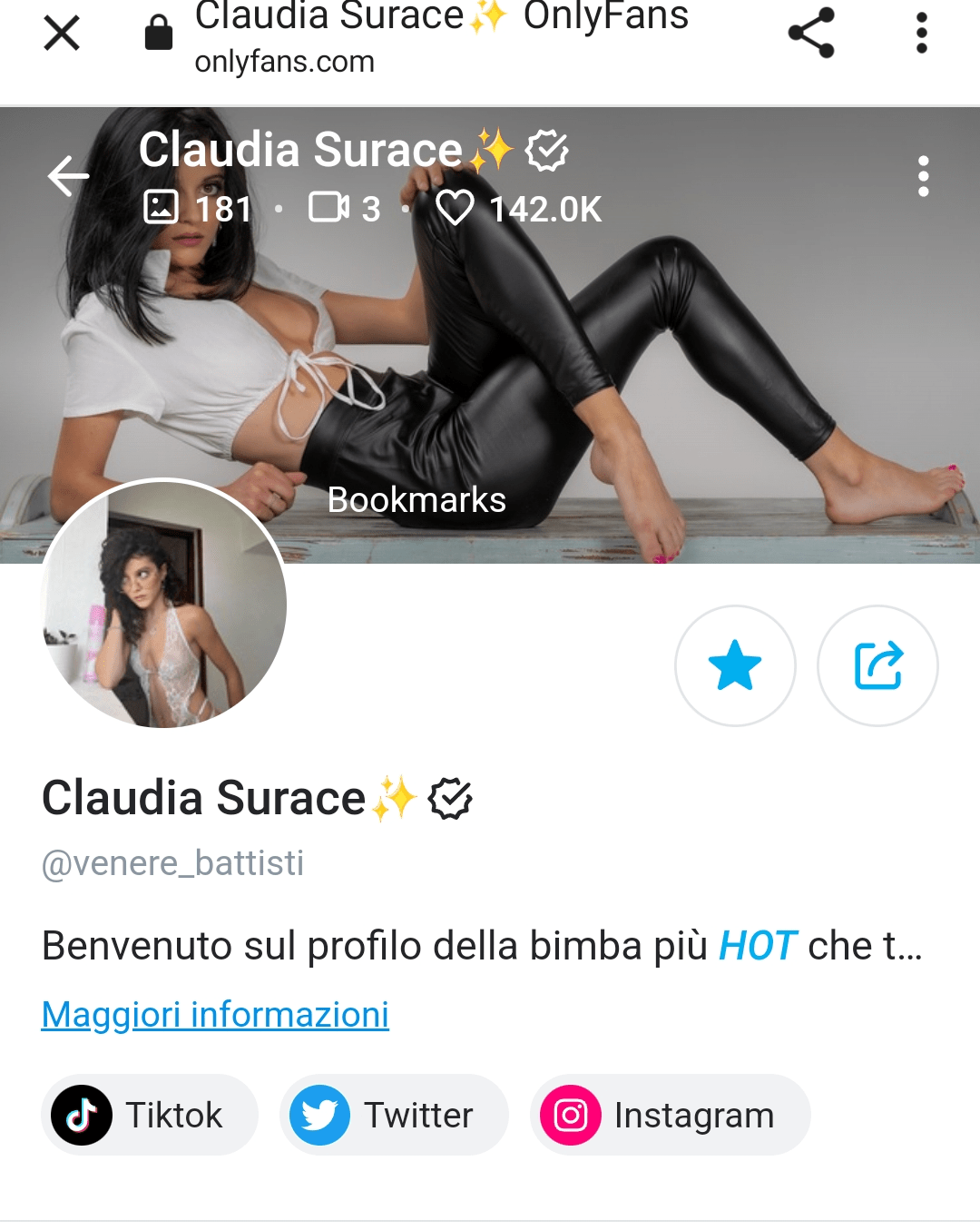Toggle the star to favorite this profile
This screenshot has height=1230, width=980.
click(x=735, y=665)
